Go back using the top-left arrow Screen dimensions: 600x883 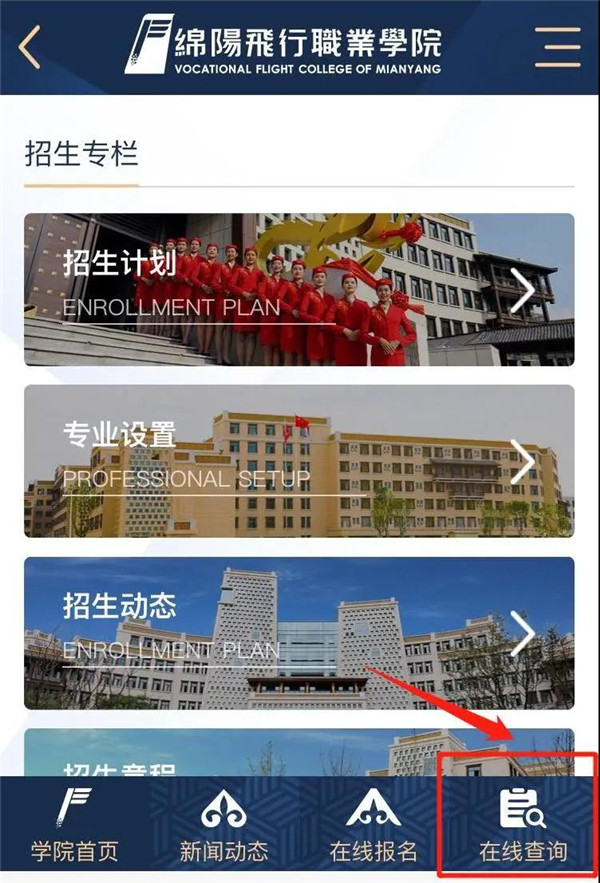pos(30,47)
